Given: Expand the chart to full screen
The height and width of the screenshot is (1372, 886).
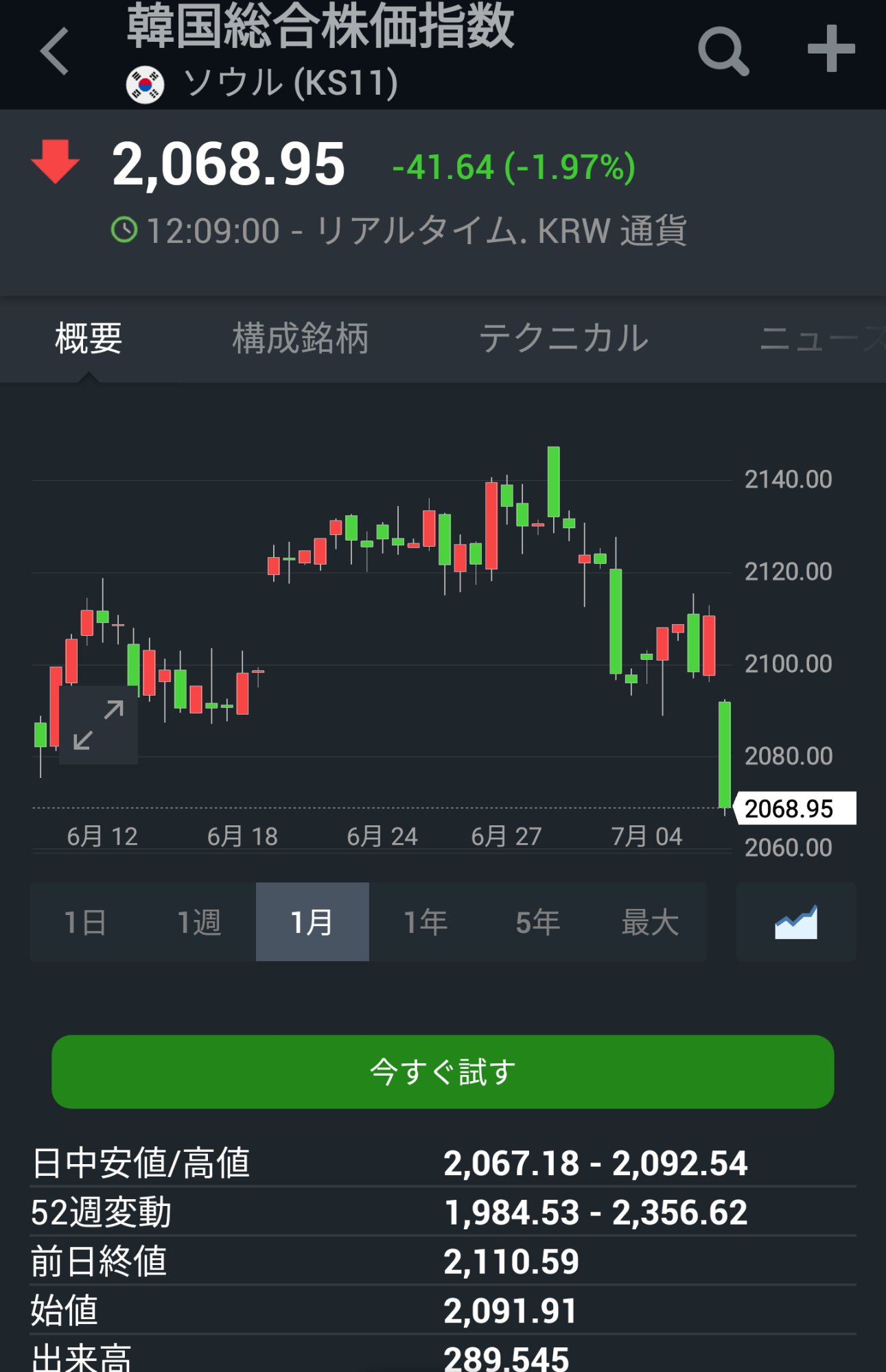Looking at the screenshot, I should [x=99, y=724].
